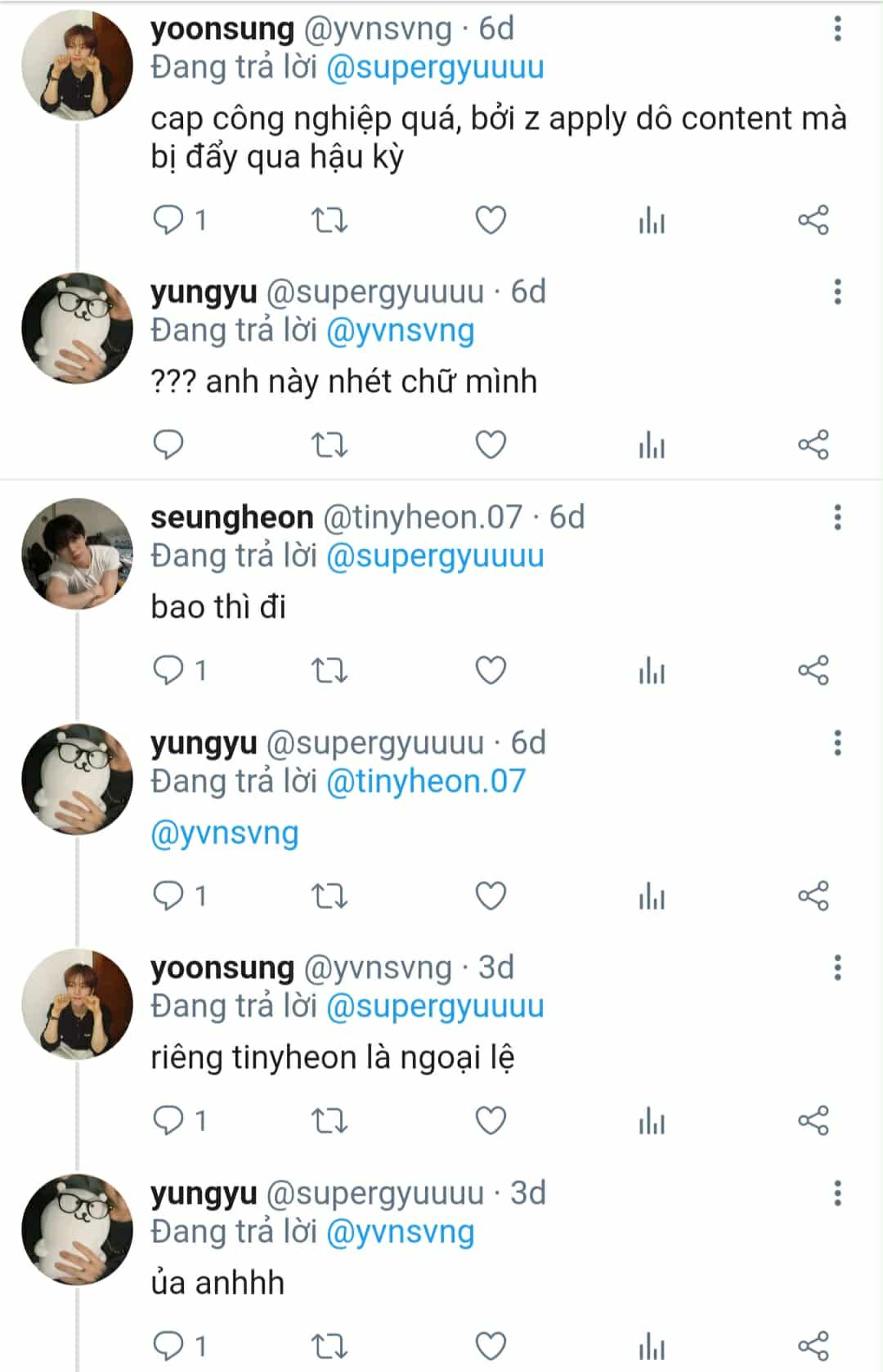Viewport: 883px width, 1372px height.
Task: Open the @yvnsvng mention in yungyu's reply
Action: [x=225, y=833]
